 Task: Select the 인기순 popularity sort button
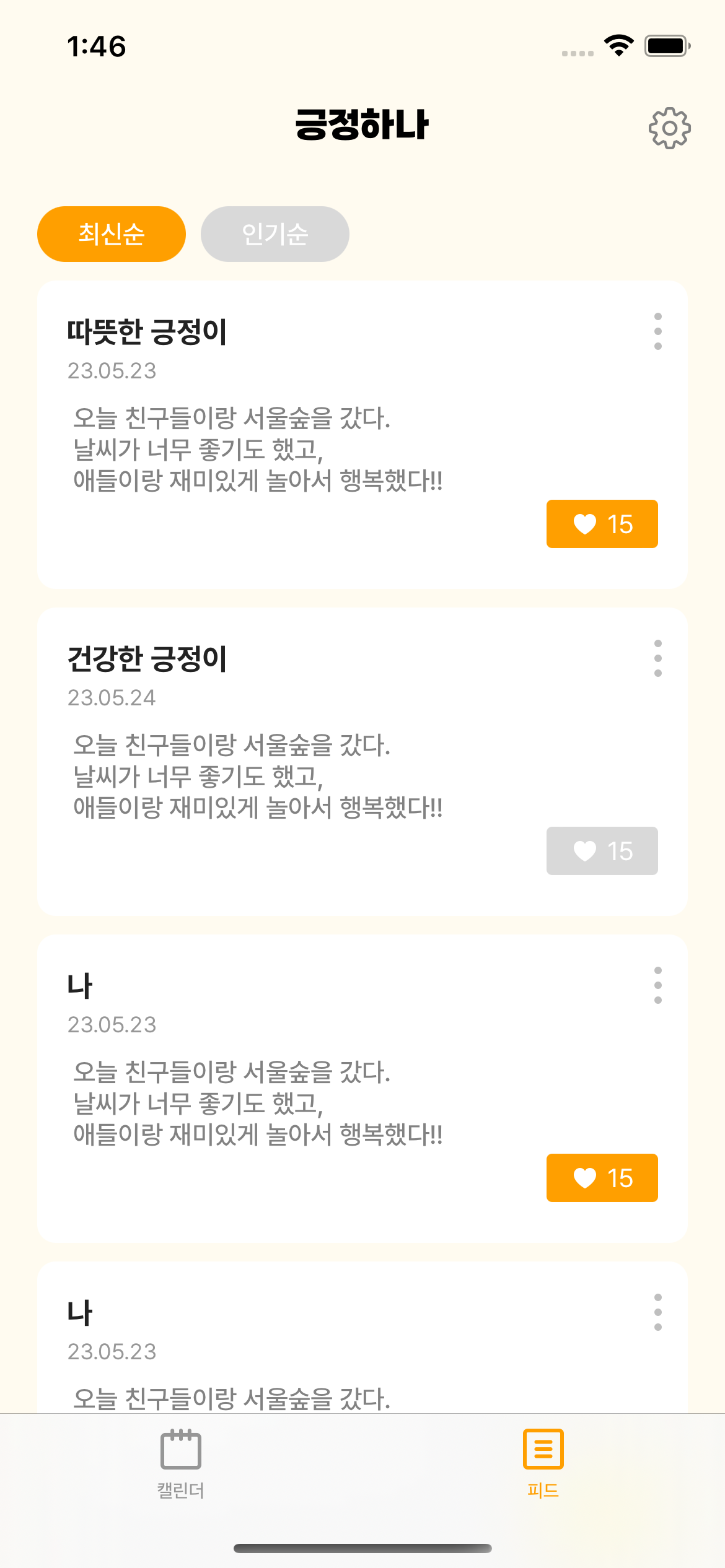pos(274,233)
